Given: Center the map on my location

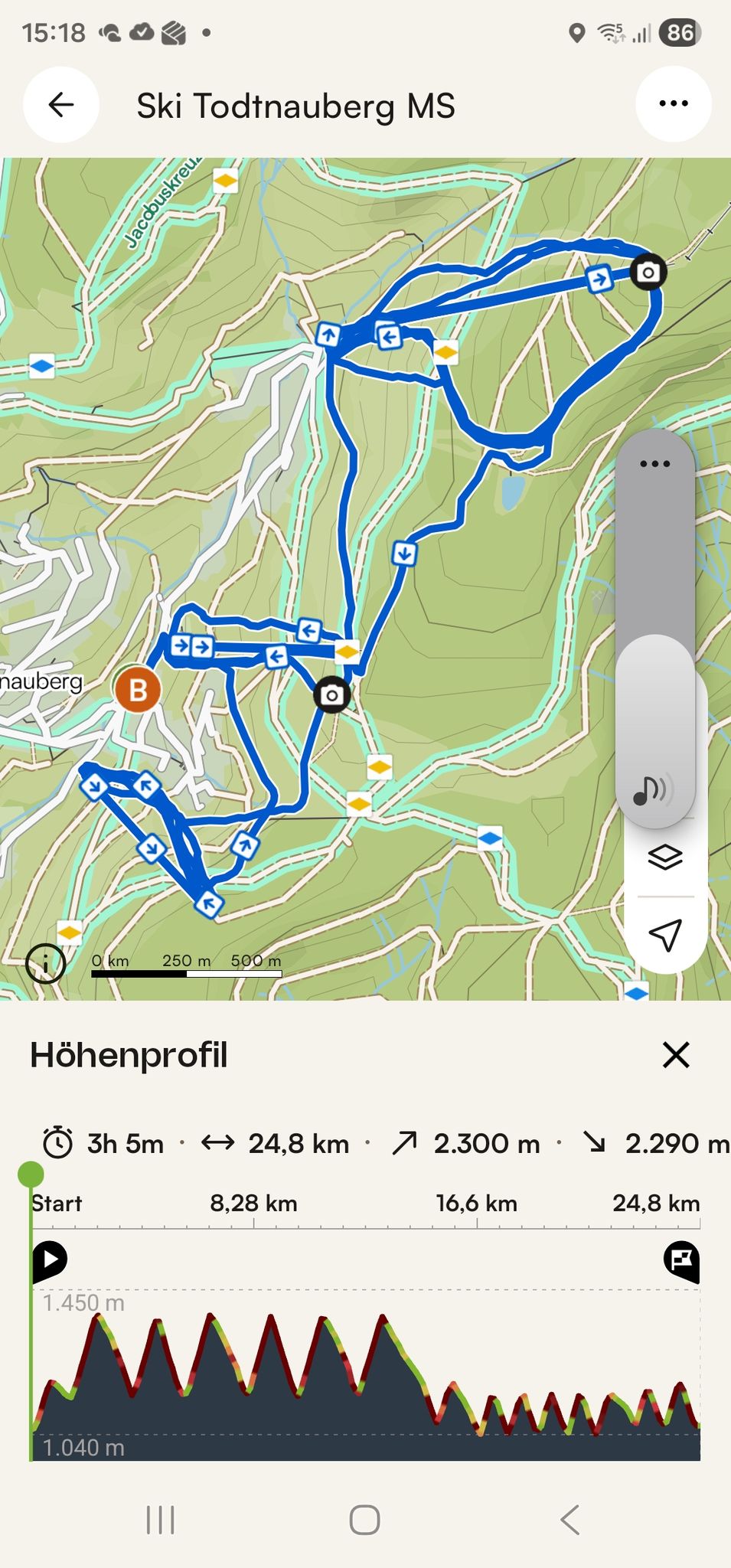Looking at the screenshot, I should (664, 935).
